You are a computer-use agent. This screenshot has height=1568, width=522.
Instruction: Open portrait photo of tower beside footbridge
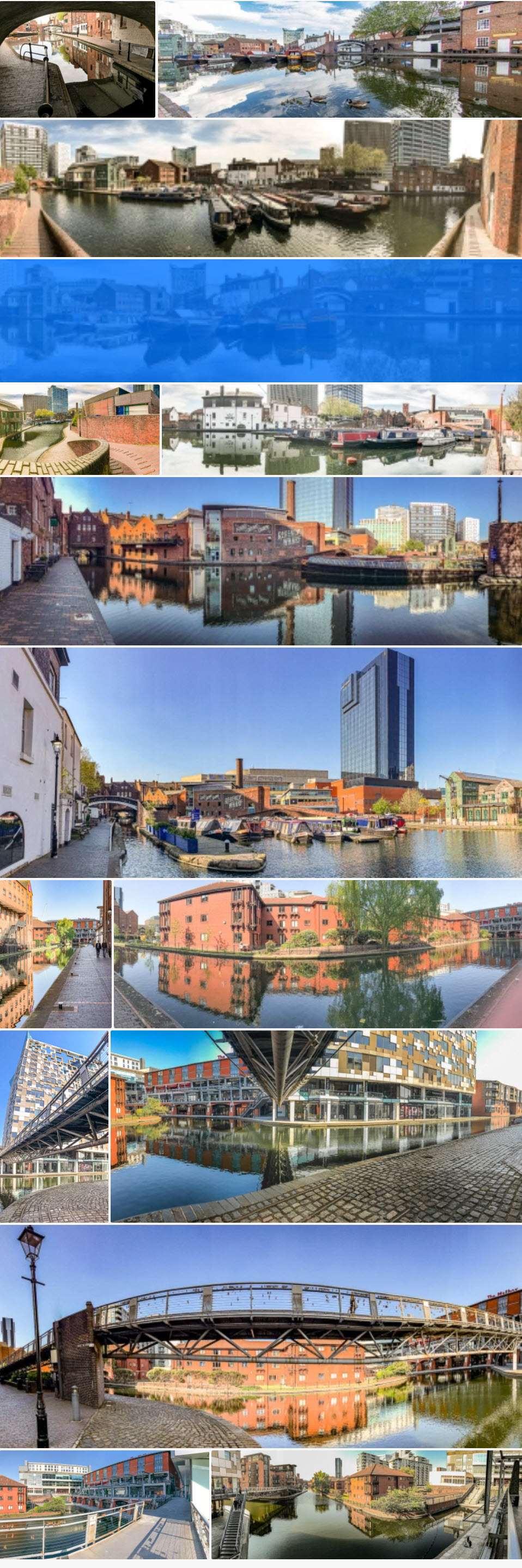tap(54, 1126)
